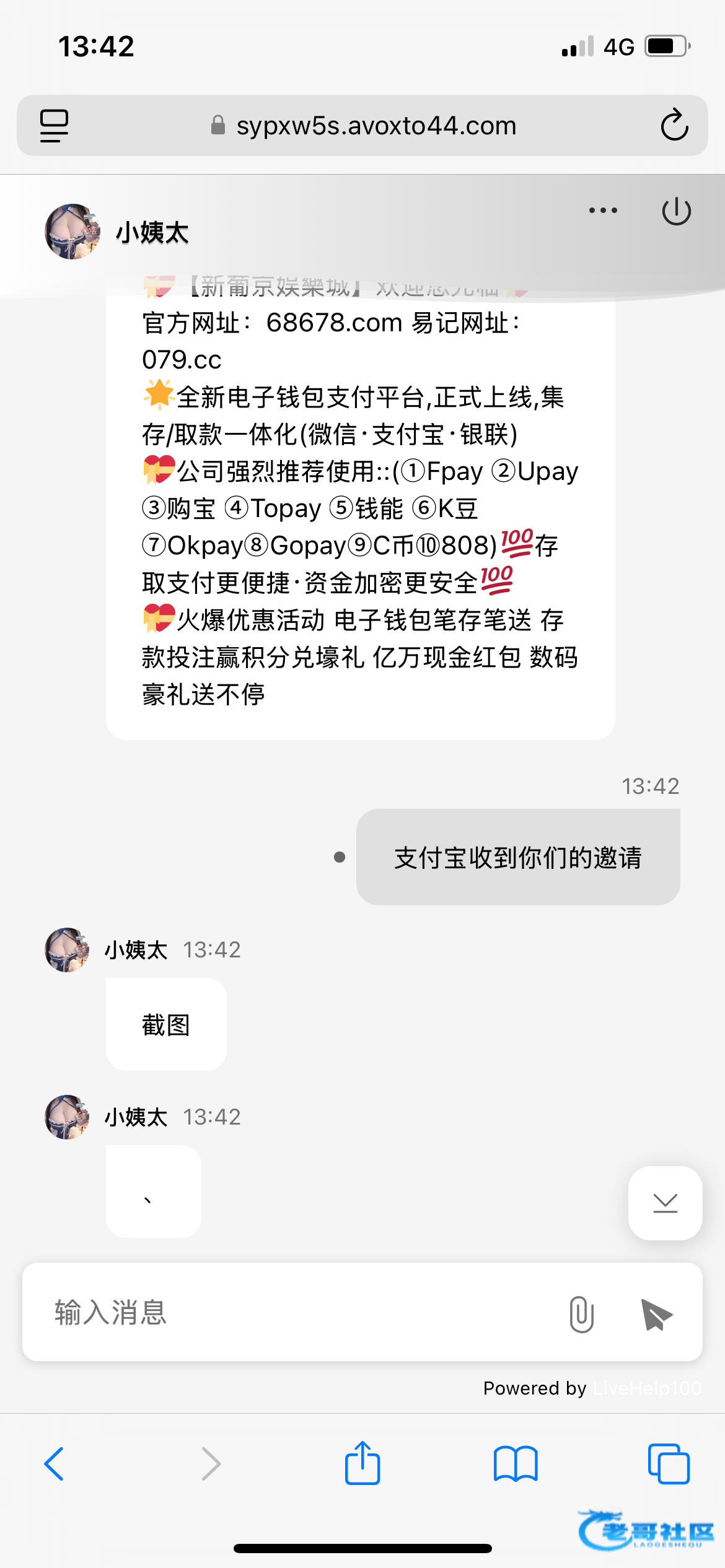Image resolution: width=725 pixels, height=1568 pixels.
Task: Show all open browser tabs
Action: click(x=668, y=1464)
